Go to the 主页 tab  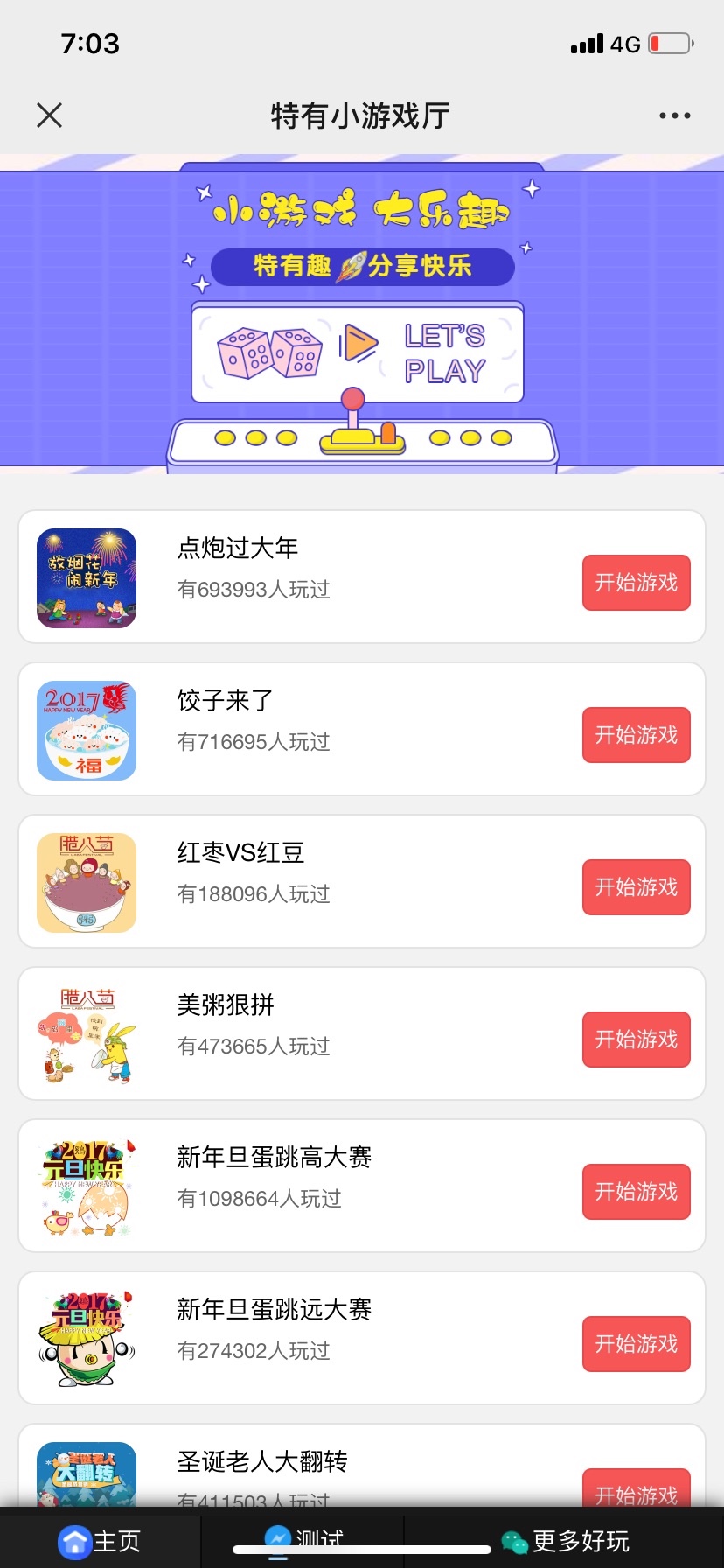pyautogui.click(x=100, y=1541)
